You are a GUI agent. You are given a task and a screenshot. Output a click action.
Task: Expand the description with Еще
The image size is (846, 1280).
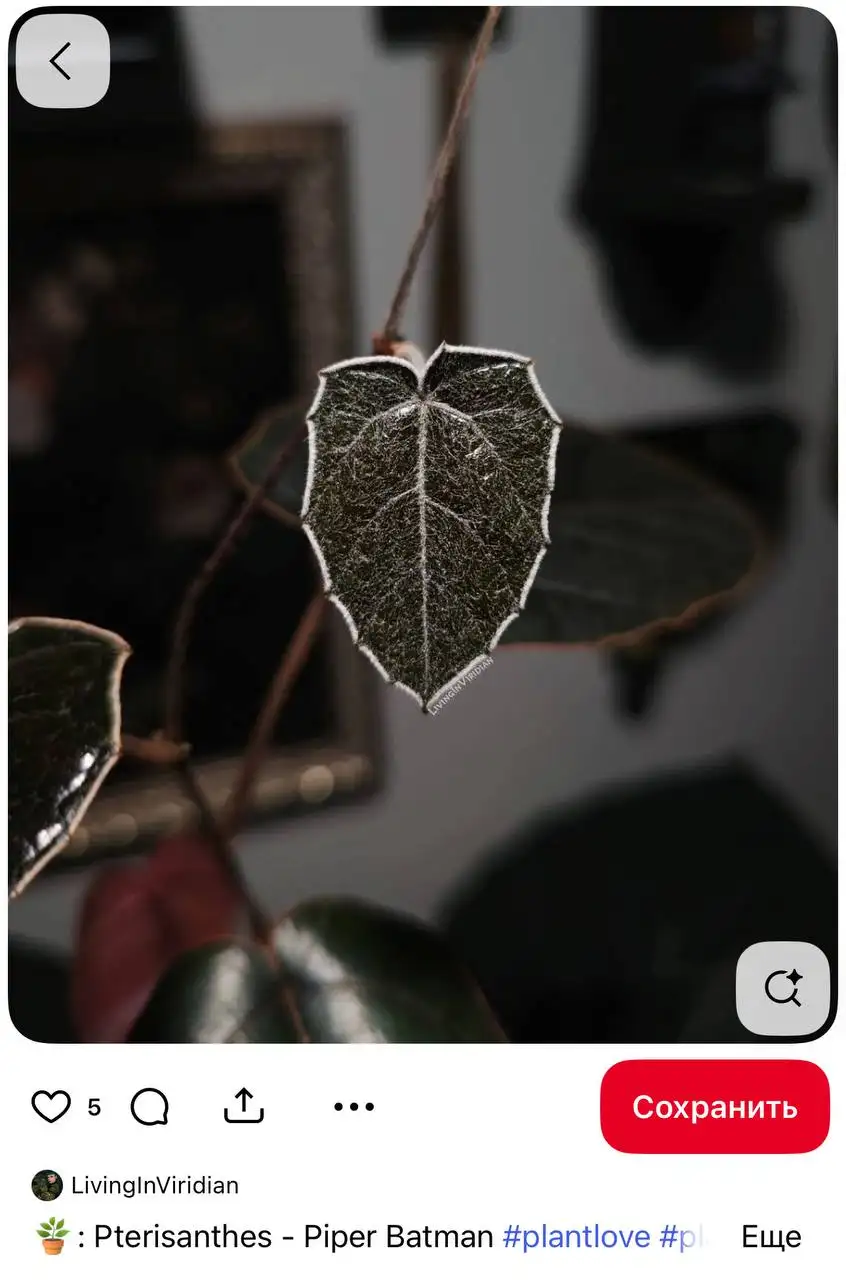click(770, 1237)
